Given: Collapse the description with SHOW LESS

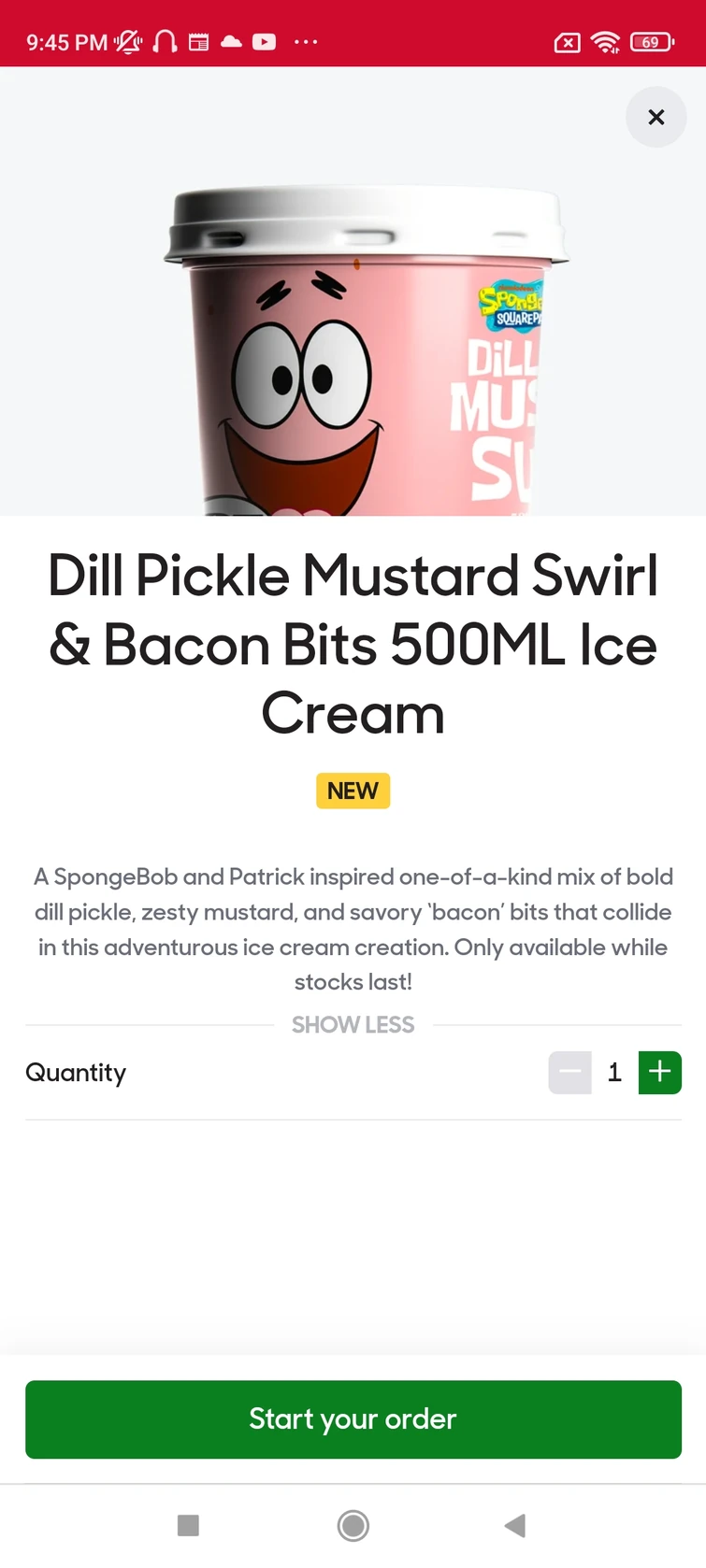Looking at the screenshot, I should (353, 1025).
